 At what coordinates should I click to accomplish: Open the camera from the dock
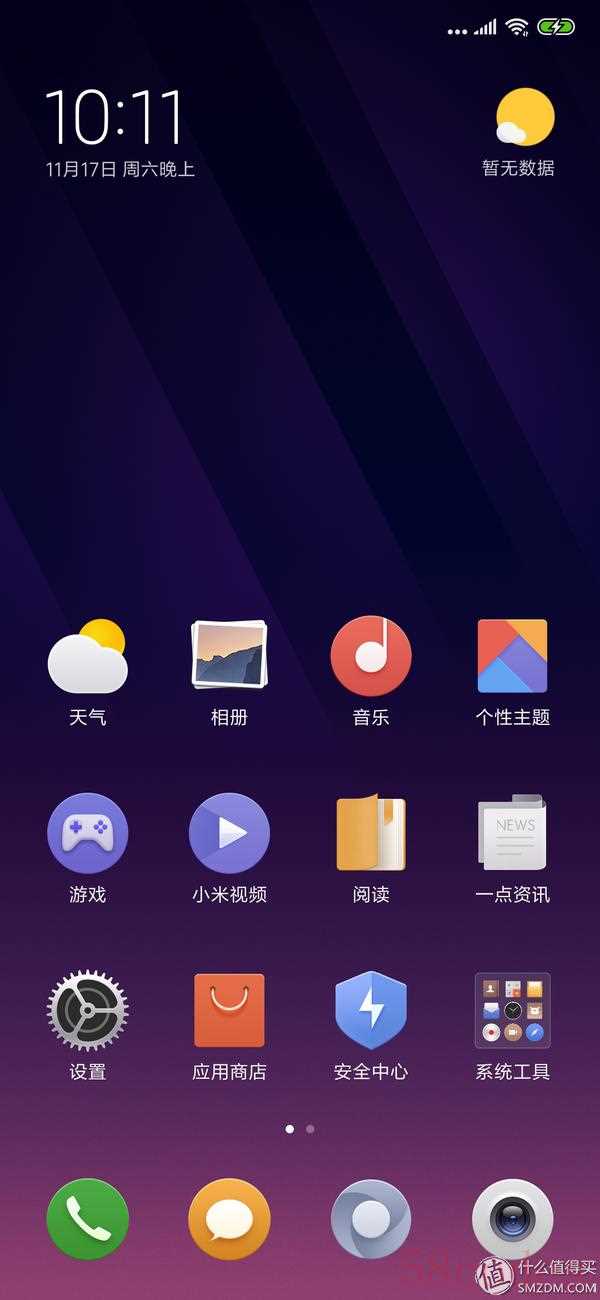(x=512, y=1219)
